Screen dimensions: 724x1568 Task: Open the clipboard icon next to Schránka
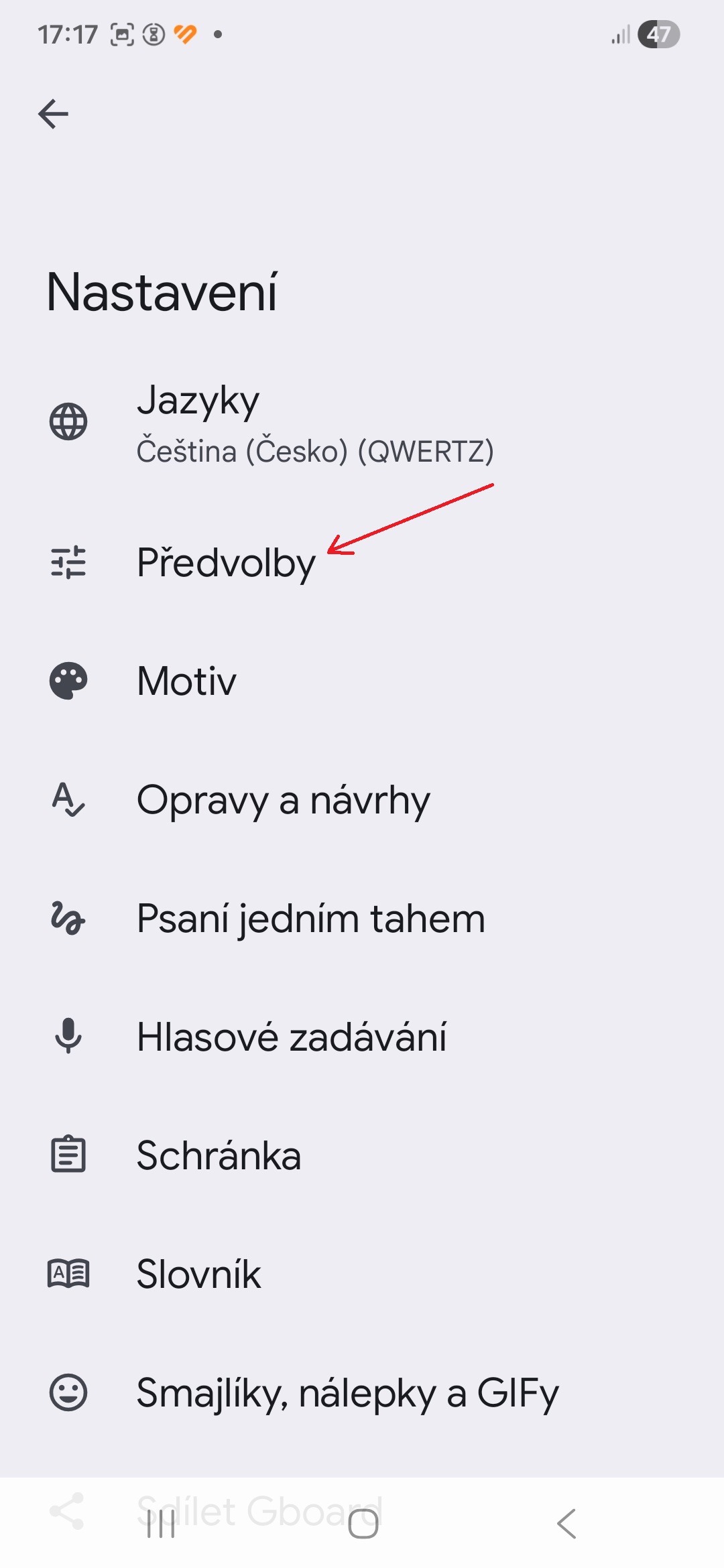[67, 1154]
